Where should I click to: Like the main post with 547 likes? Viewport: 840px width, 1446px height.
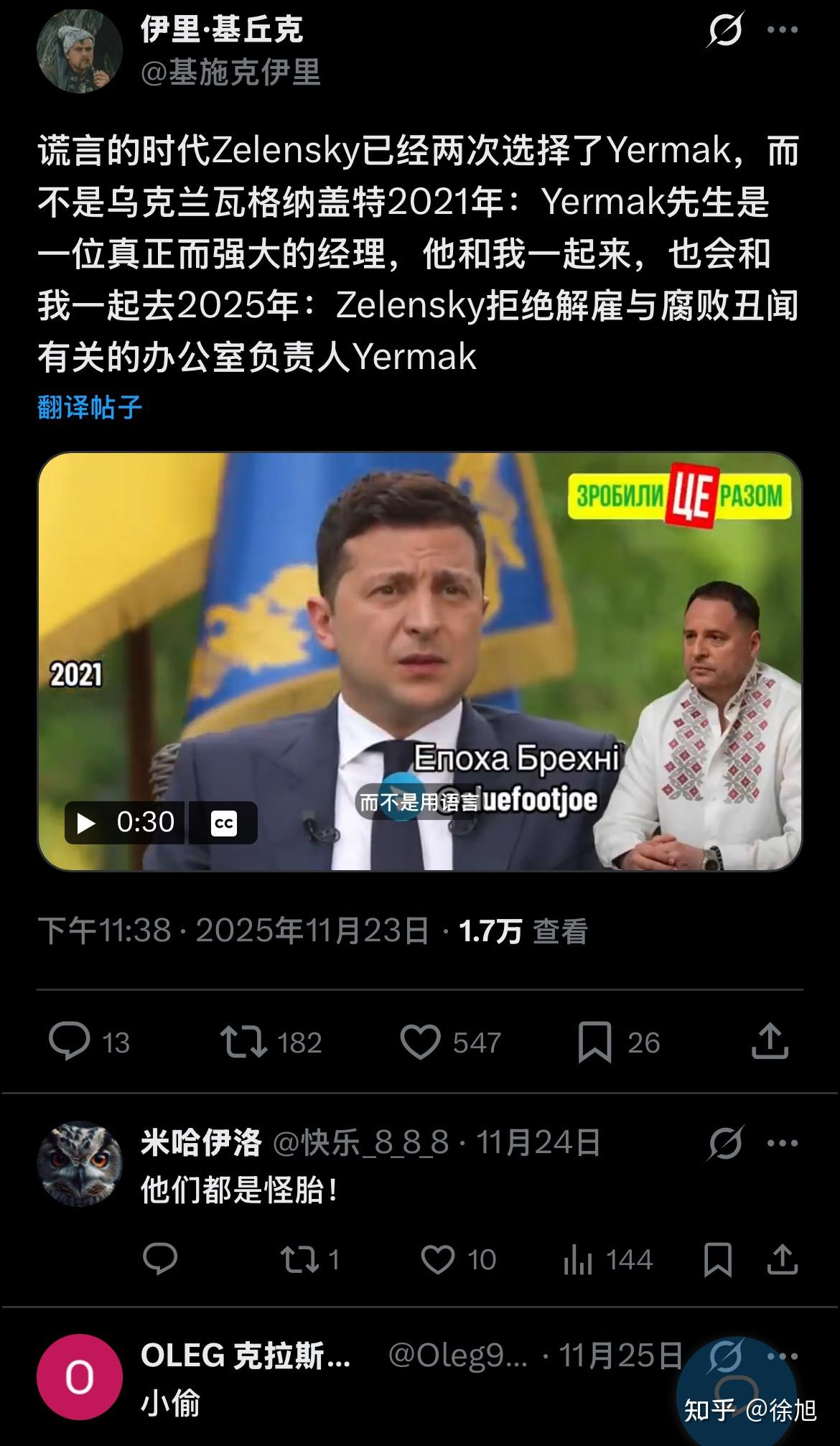(x=420, y=1042)
